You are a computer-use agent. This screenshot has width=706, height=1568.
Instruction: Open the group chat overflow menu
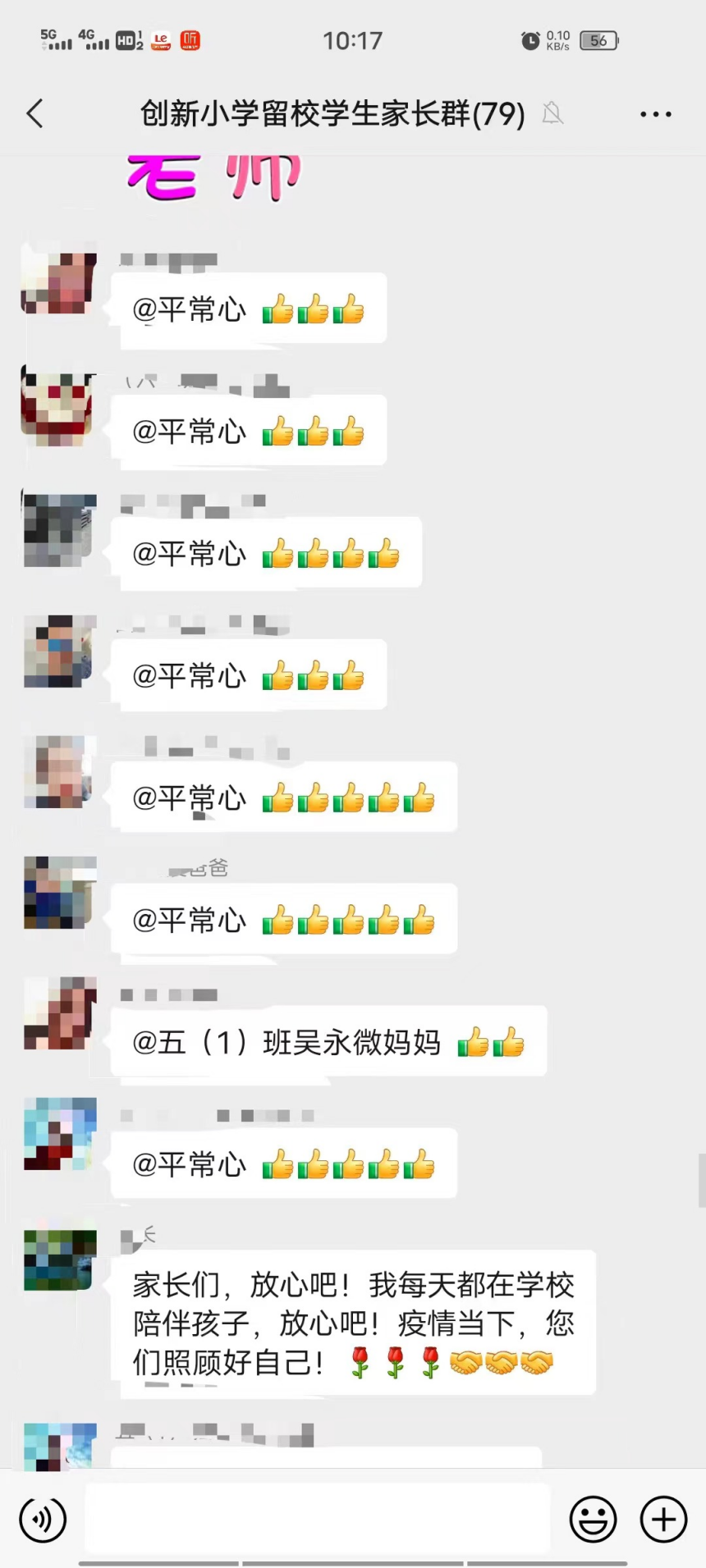655,115
